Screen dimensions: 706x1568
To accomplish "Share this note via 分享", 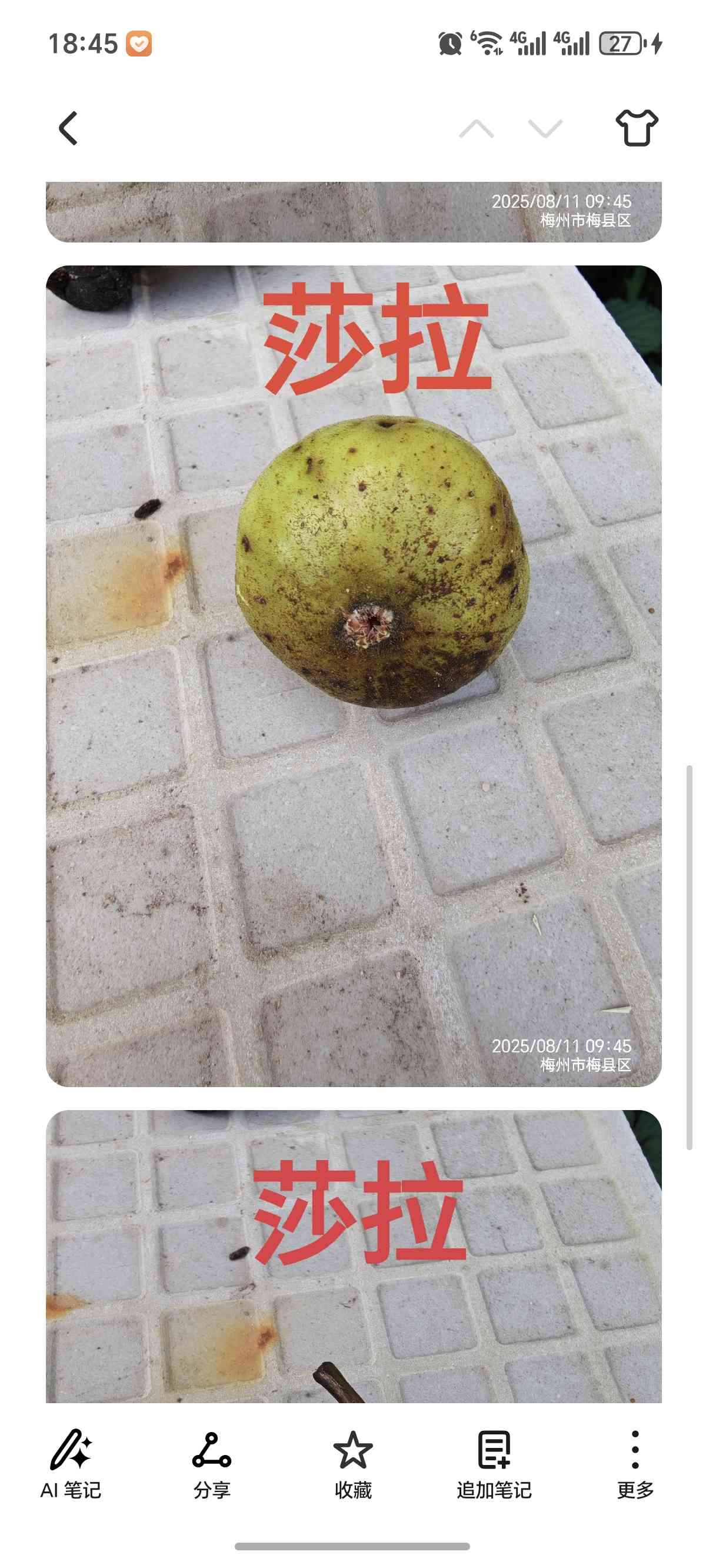I will pyautogui.click(x=212, y=1464).
